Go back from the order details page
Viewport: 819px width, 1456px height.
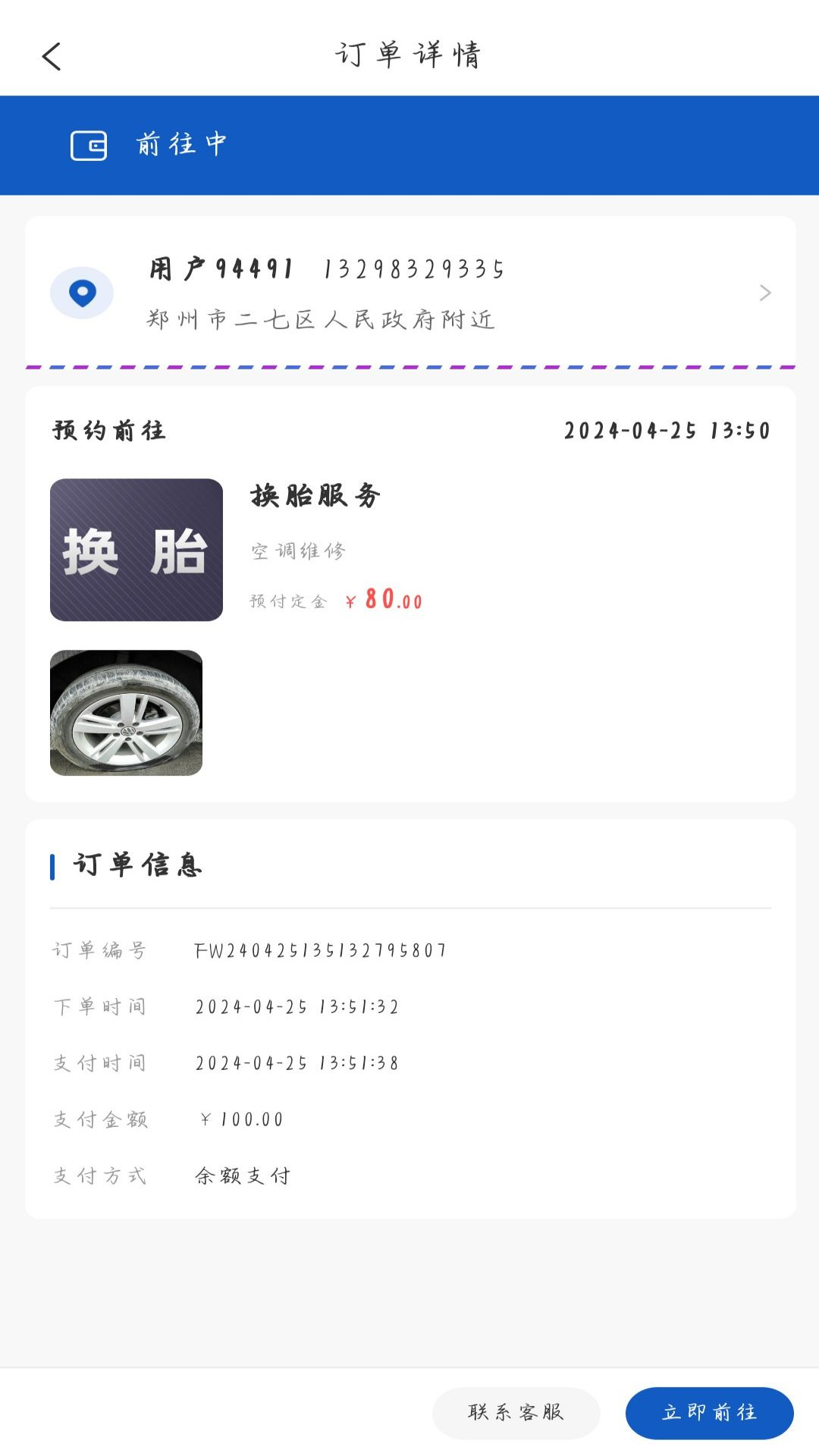[x=52, y=57]
